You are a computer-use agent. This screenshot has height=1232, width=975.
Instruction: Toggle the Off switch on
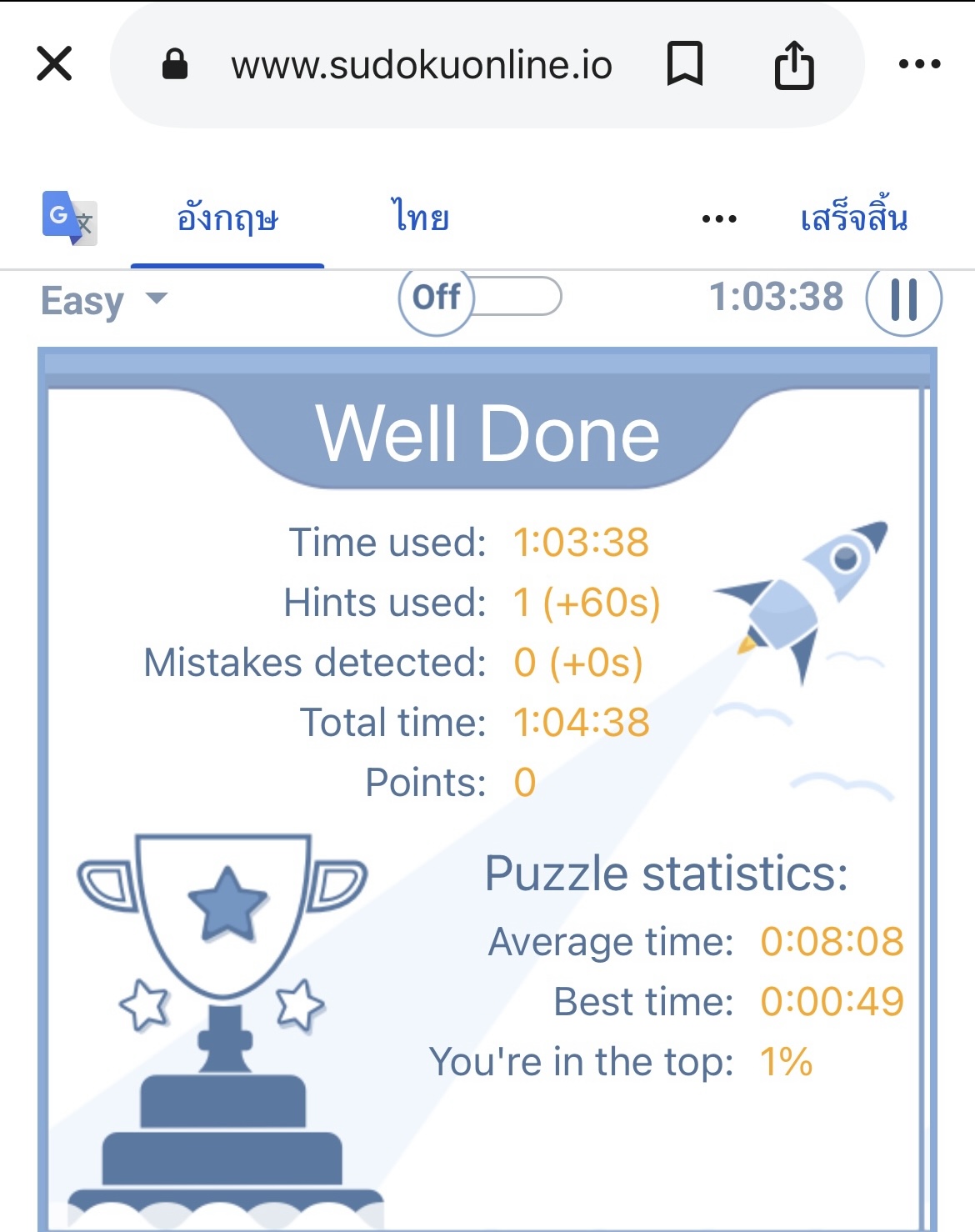coord(480,298)
